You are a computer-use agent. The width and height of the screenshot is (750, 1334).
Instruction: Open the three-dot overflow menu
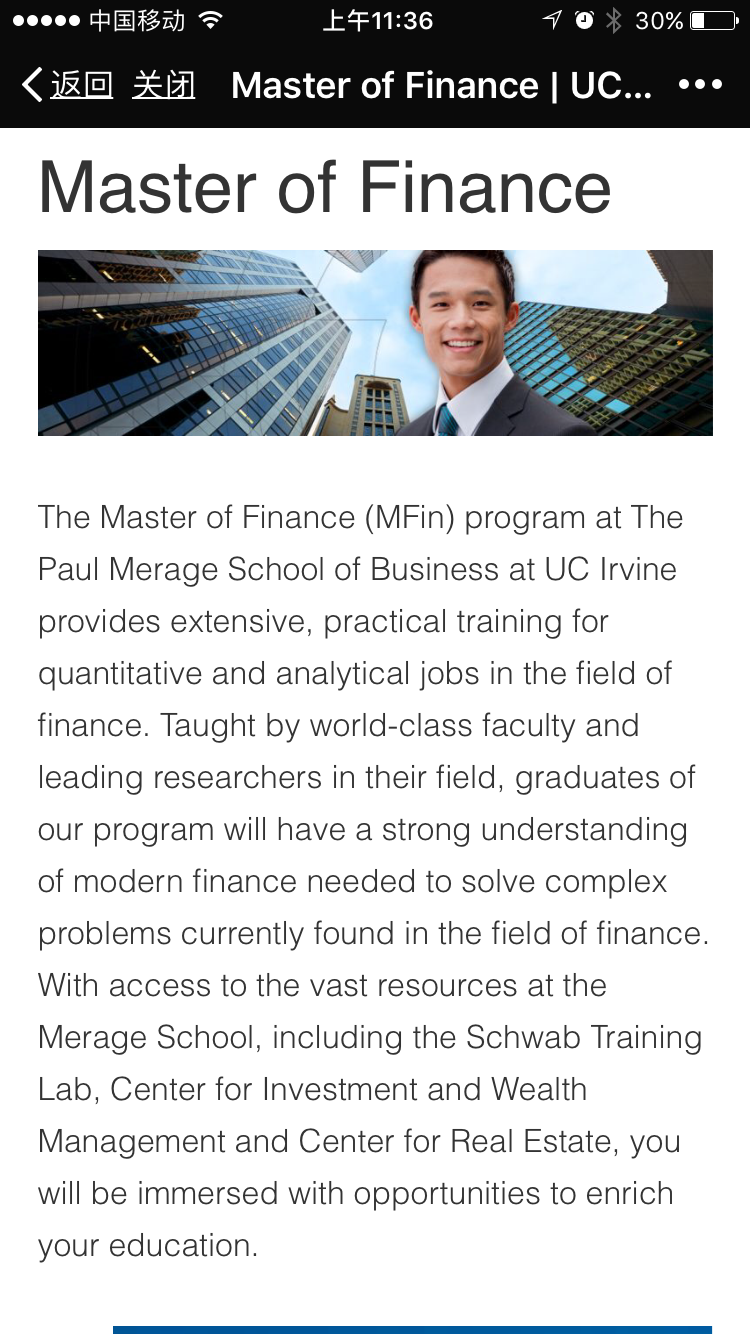tap(700, 85)
